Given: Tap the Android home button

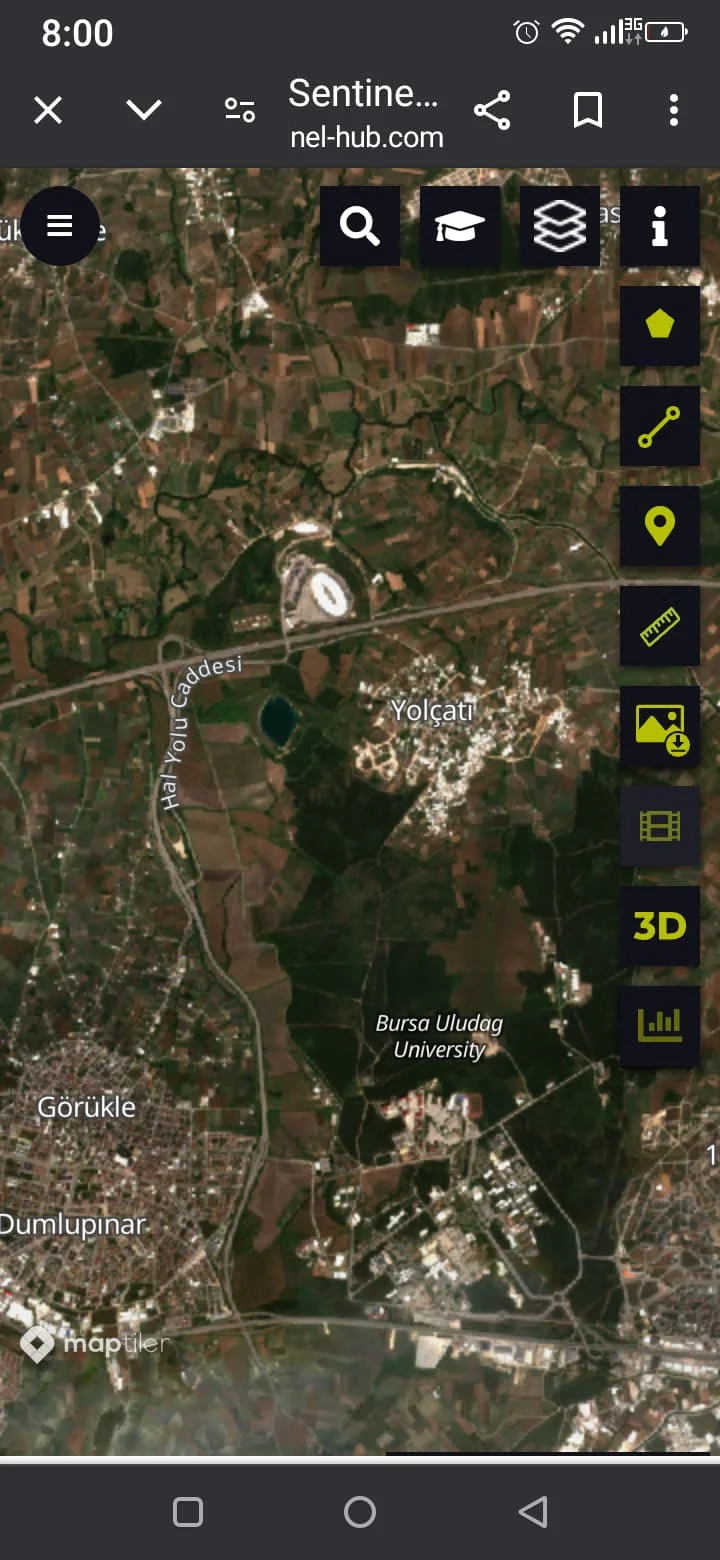Looking at the screenshot, I should tap(360, 1510).
